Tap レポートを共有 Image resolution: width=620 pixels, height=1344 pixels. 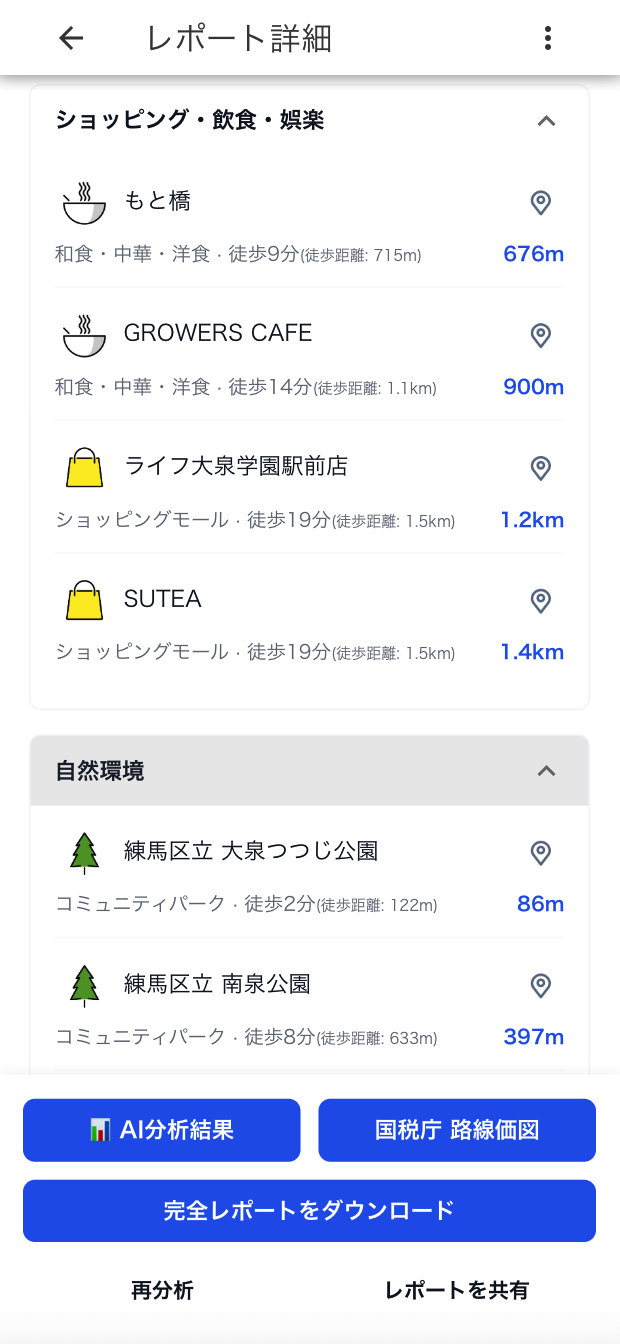[457, 1290]
